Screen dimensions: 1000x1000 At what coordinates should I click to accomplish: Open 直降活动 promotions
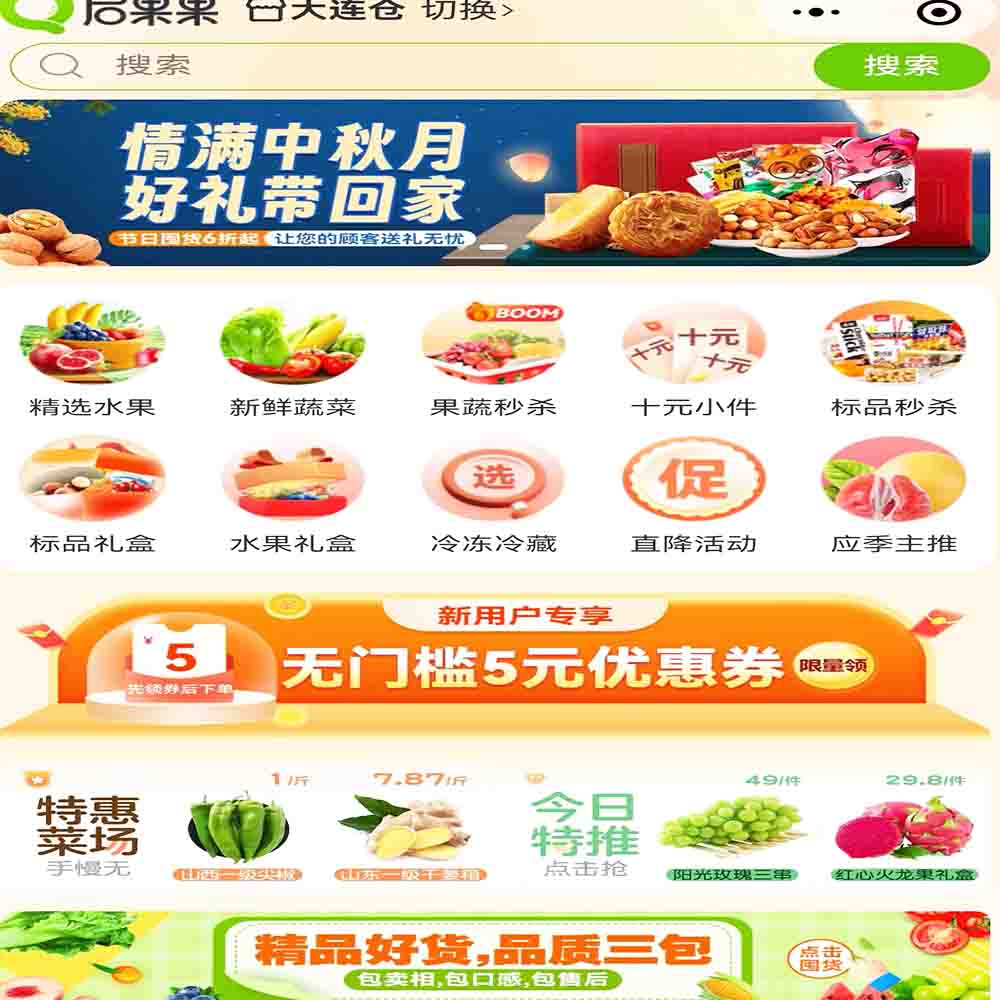(693, 496)
